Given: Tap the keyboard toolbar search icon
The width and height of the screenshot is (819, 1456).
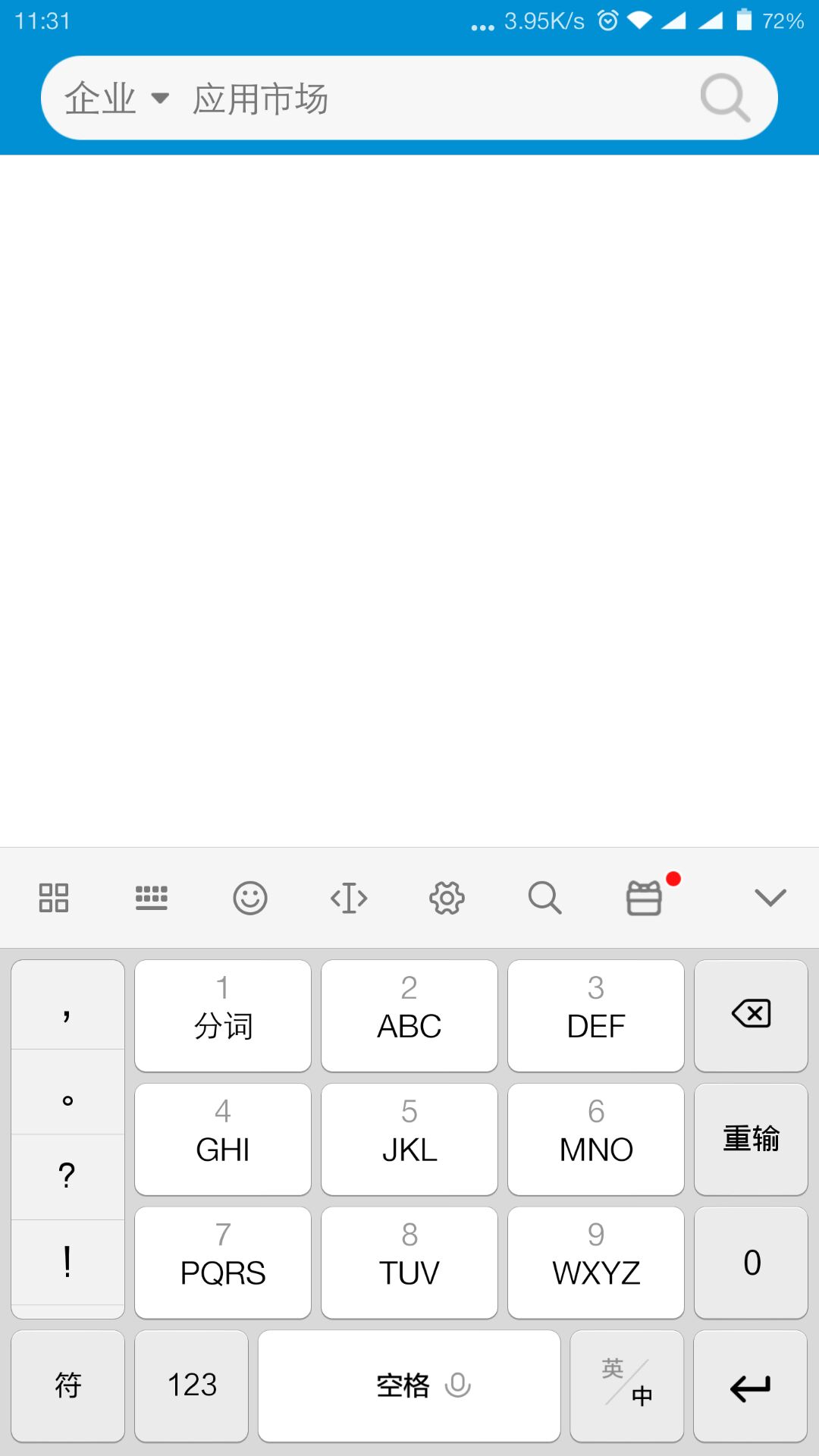Looking at the screenshot, I should click(544, 898).
